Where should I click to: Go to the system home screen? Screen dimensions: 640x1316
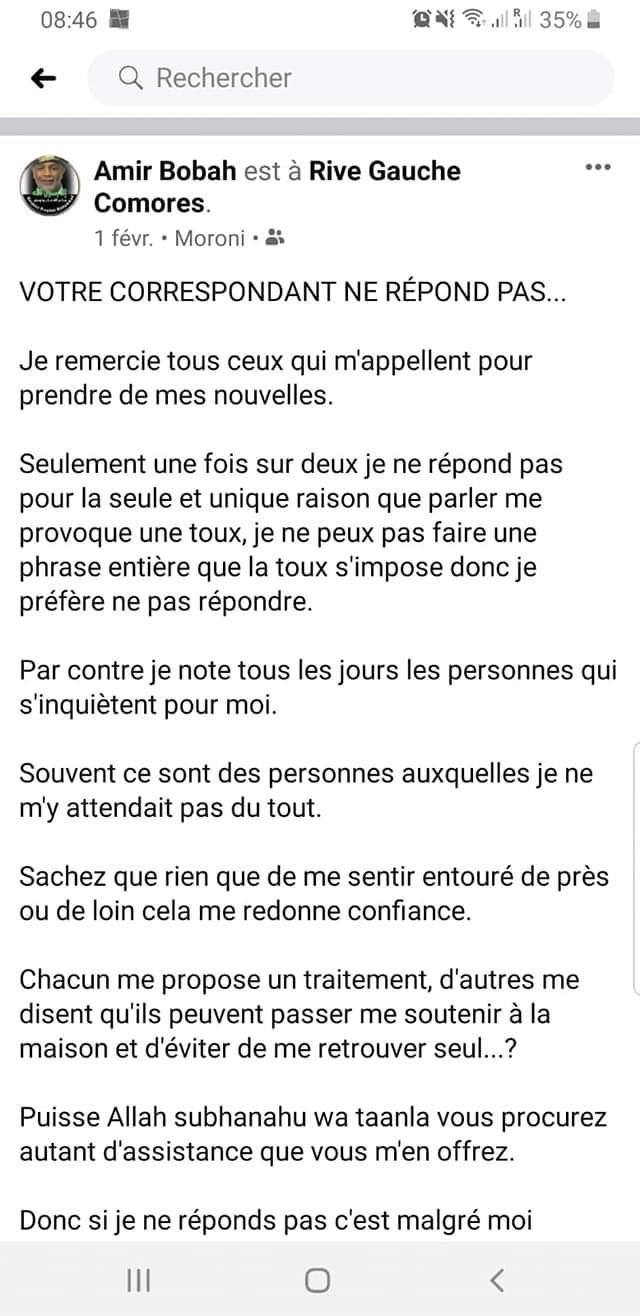coord(317,1279)
